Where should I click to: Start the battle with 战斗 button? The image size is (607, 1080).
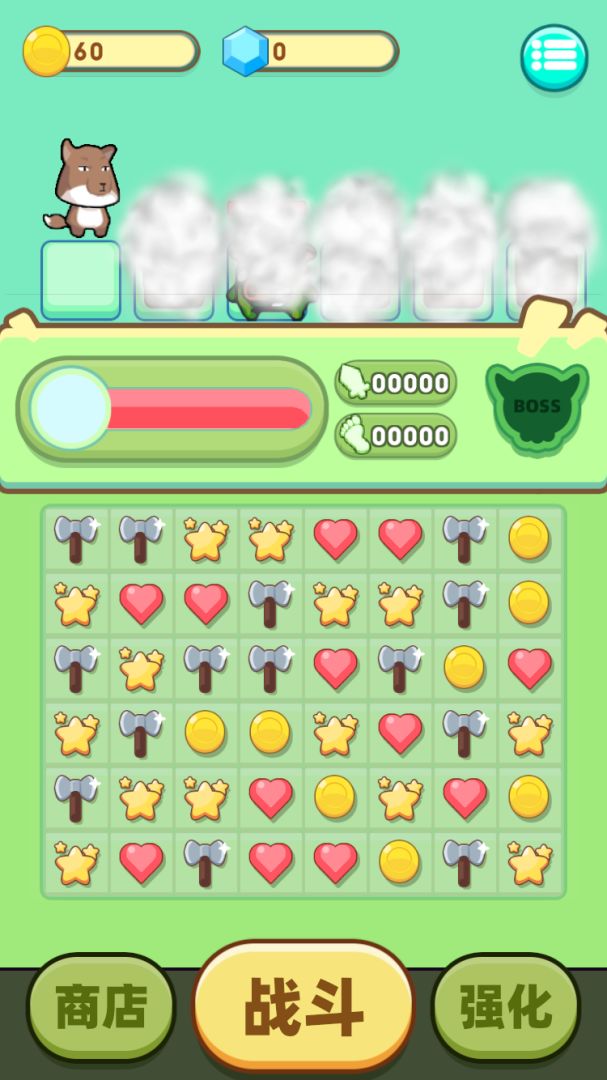pyautogui.click(x=303, y=1006)
